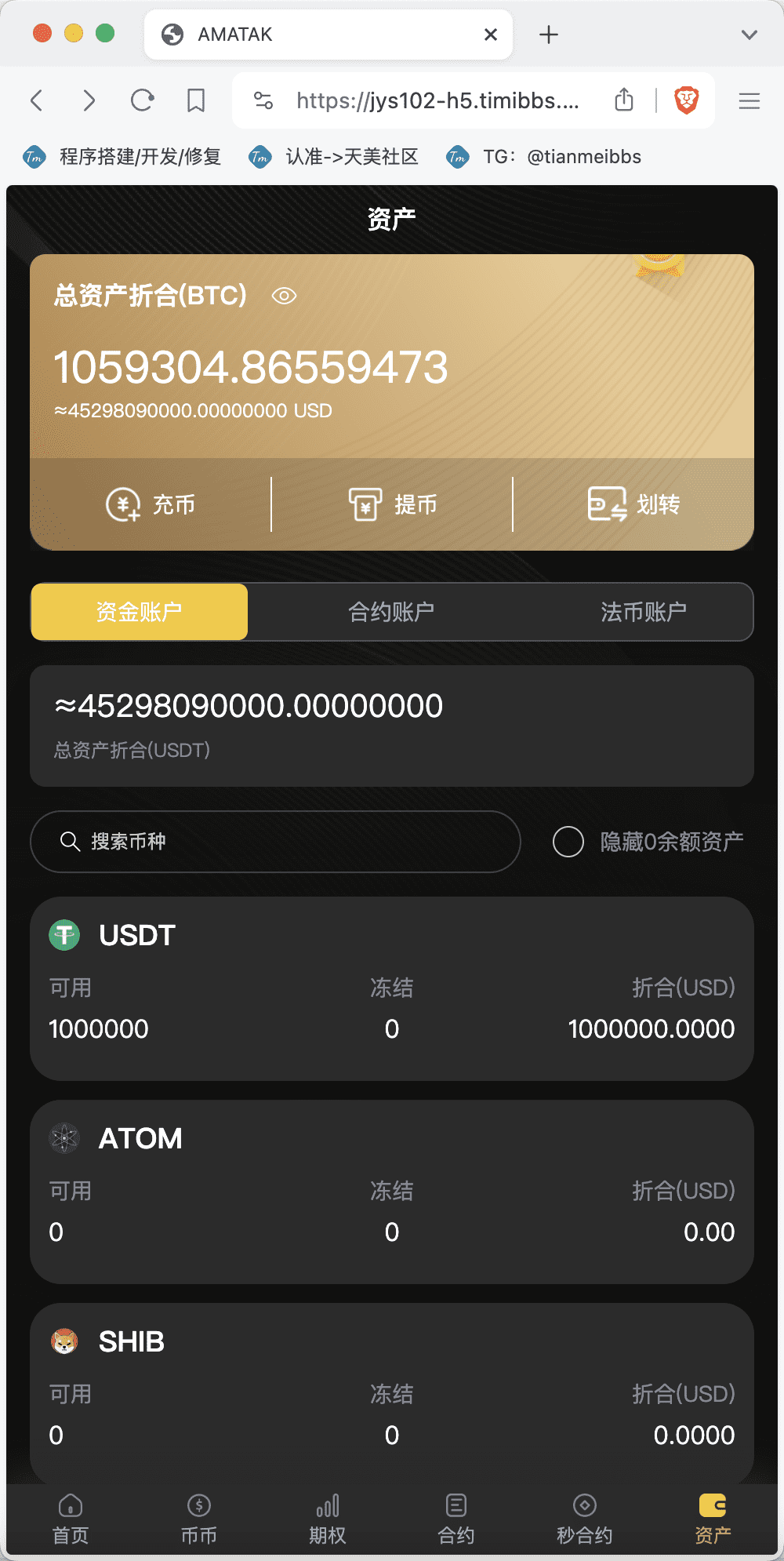Open the 划转 transfer option
The image size is (784, 1561).
pos(633,504)
